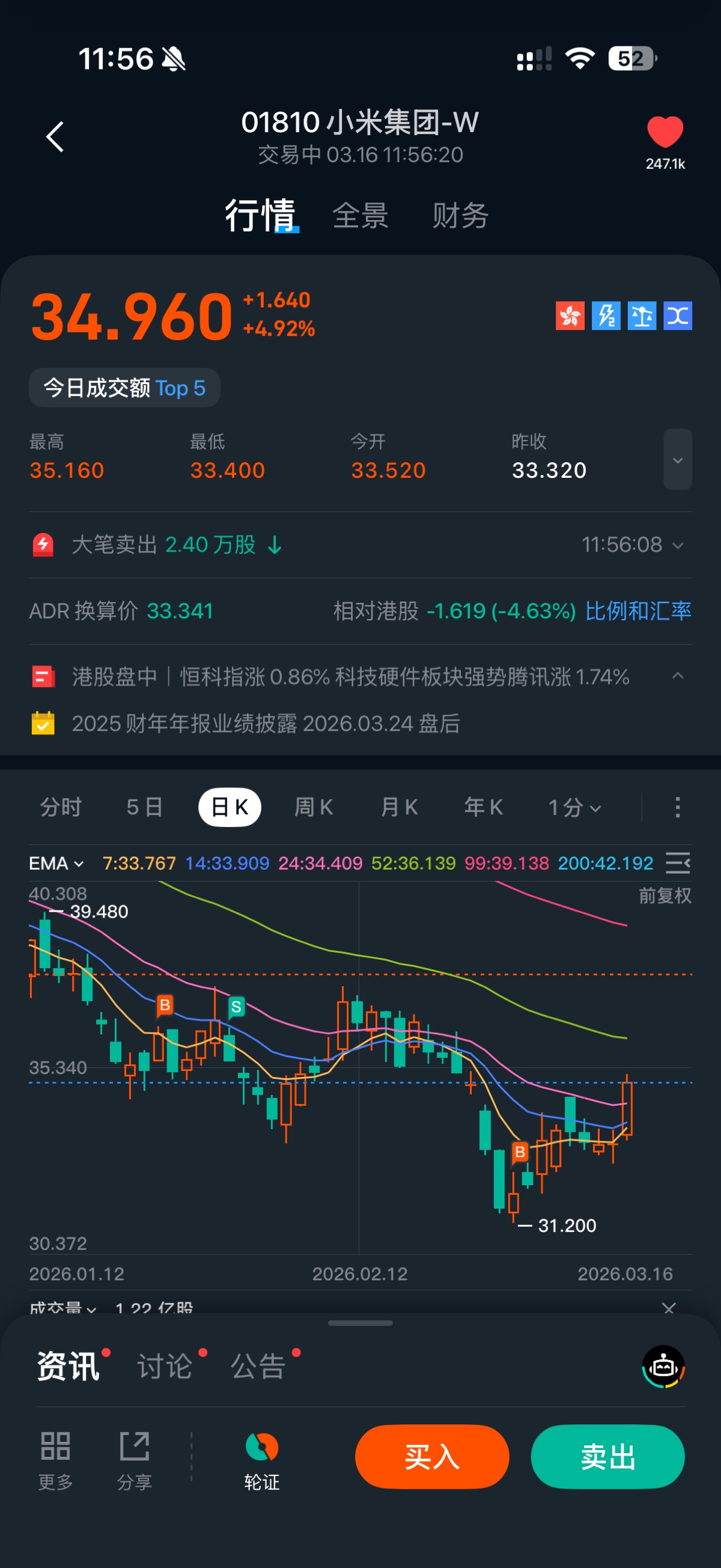
Task: Switch chart to 周K
Action: pos(314,807)
